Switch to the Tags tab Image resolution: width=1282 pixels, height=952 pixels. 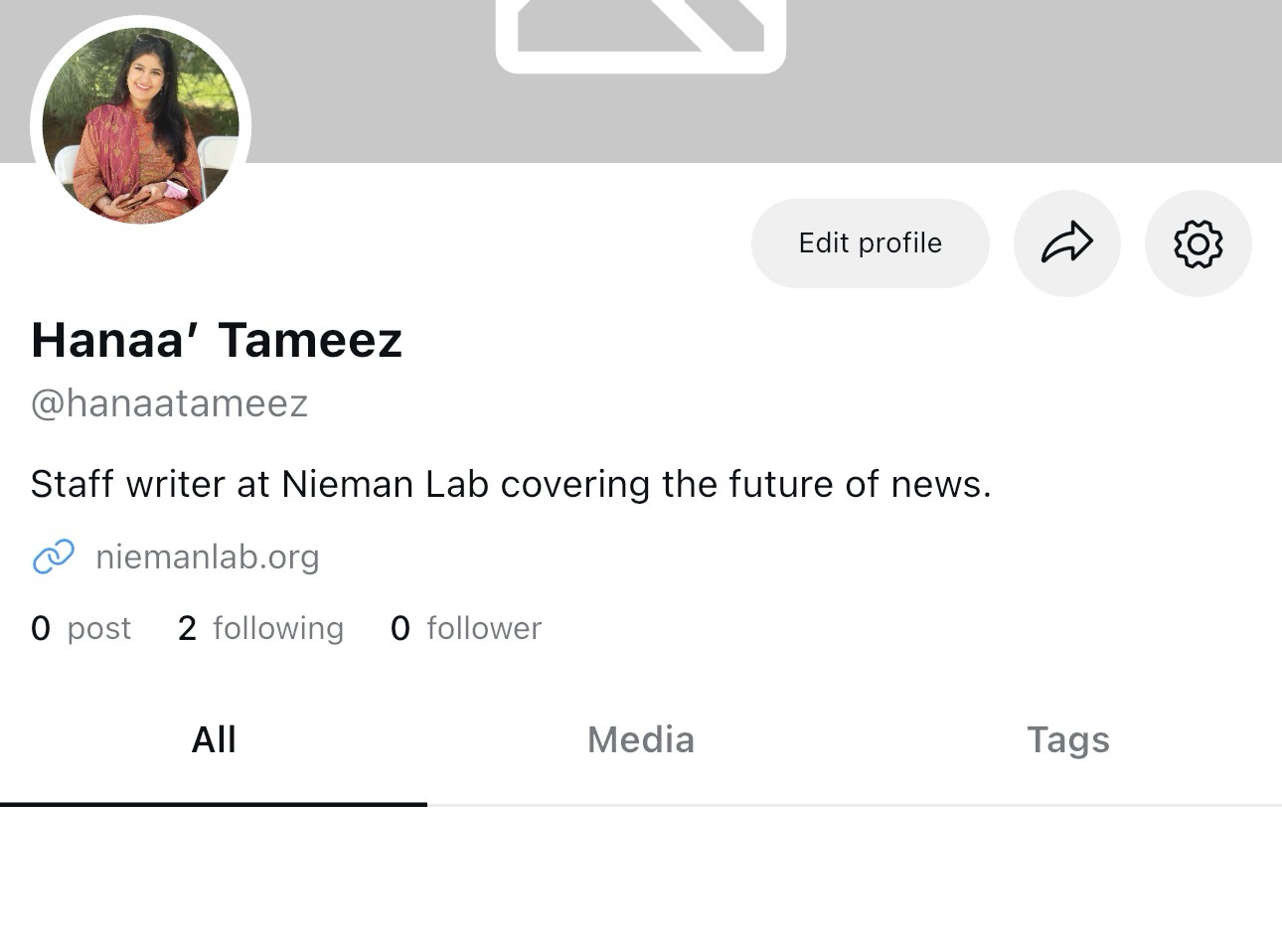pos(1067,740)
